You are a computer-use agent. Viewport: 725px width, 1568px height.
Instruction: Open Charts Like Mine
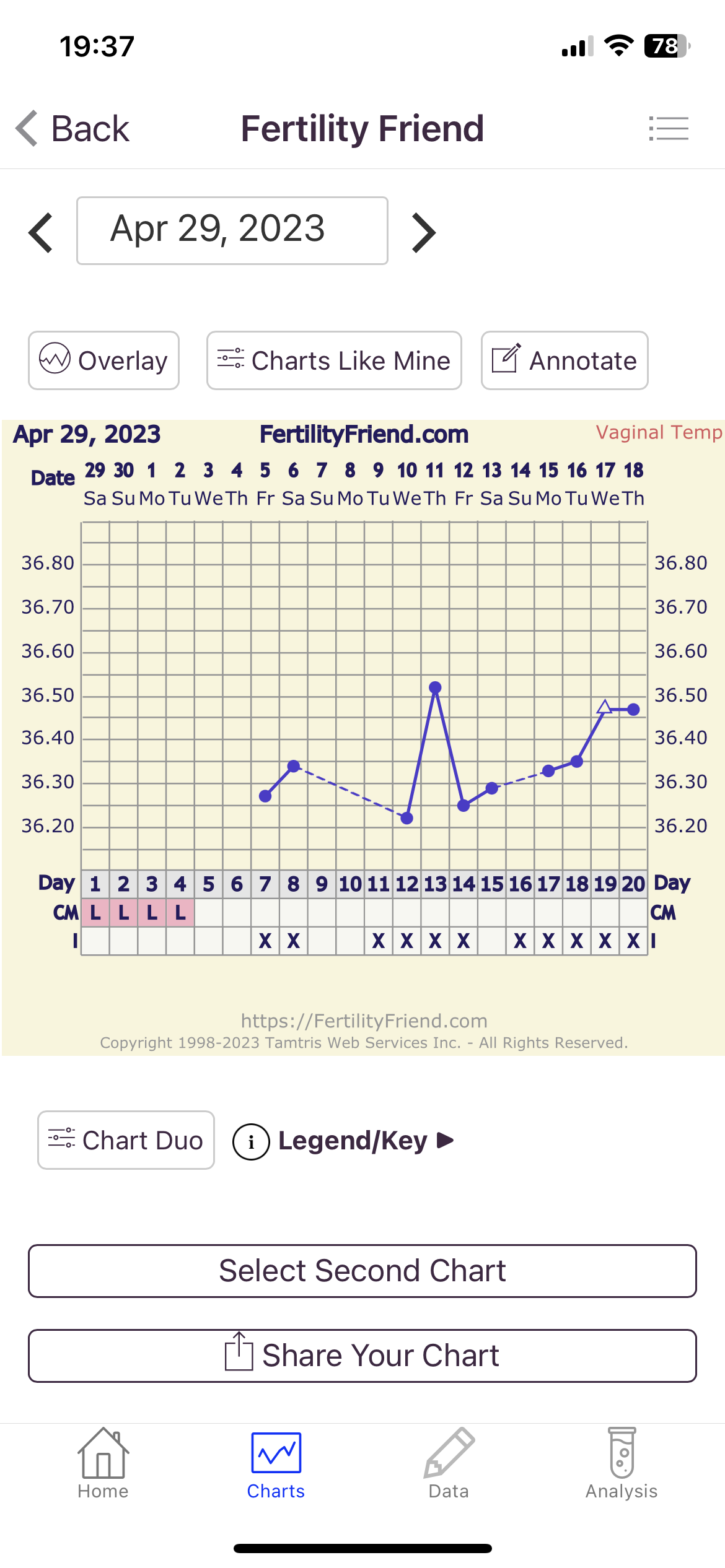[x=334, y=360]
